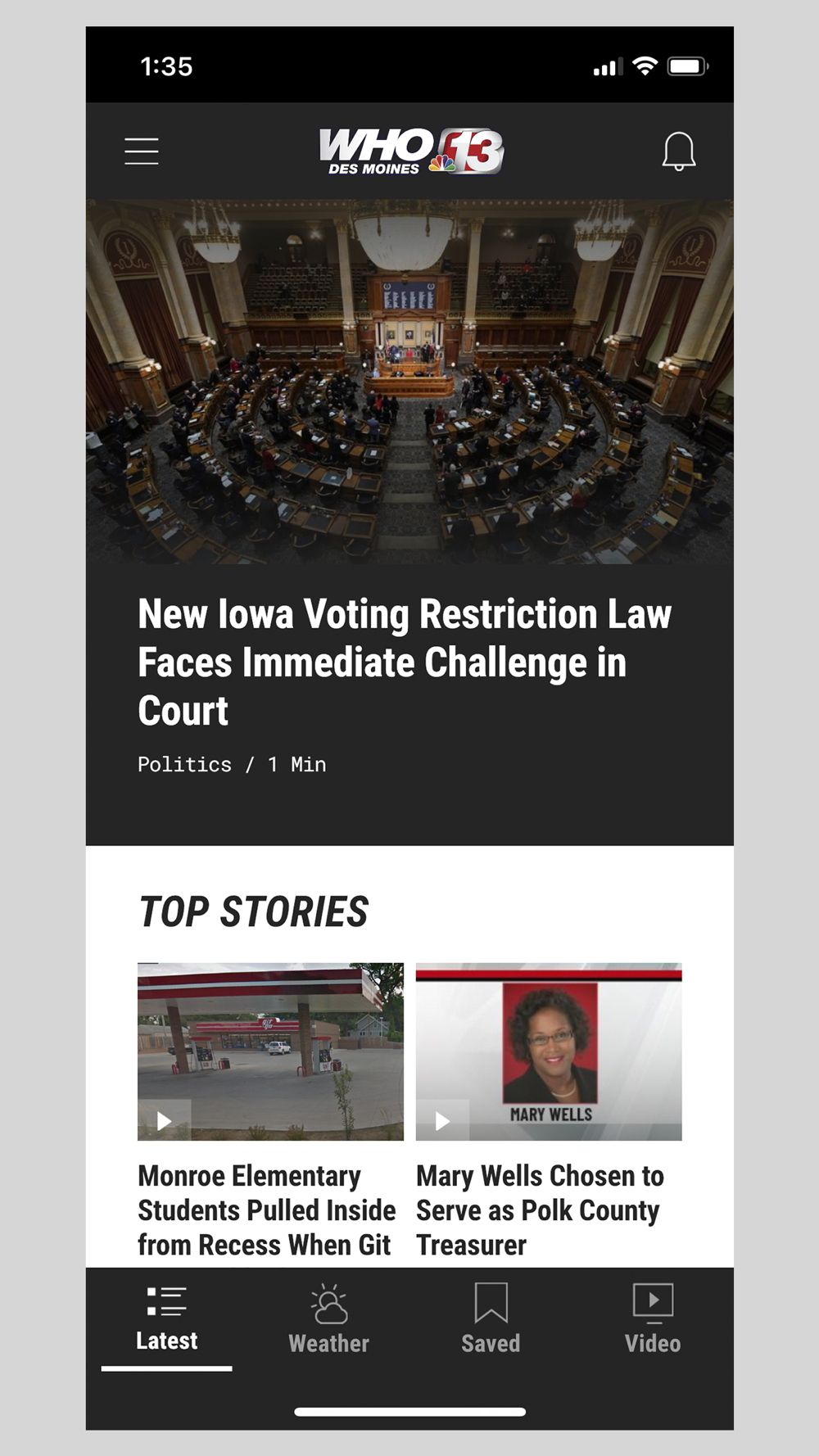Viewport: 819px width, 1456px height.
Task: Select the Video tab
Action: [x=653, y=1320]
